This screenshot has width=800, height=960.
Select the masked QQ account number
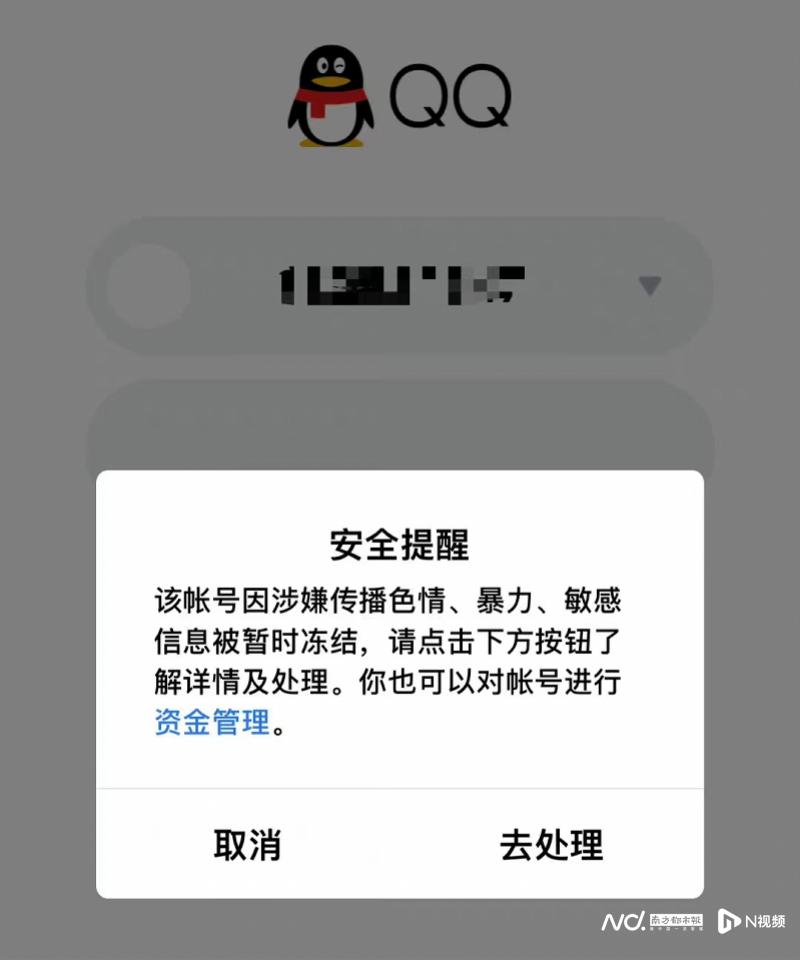point(400,283)
